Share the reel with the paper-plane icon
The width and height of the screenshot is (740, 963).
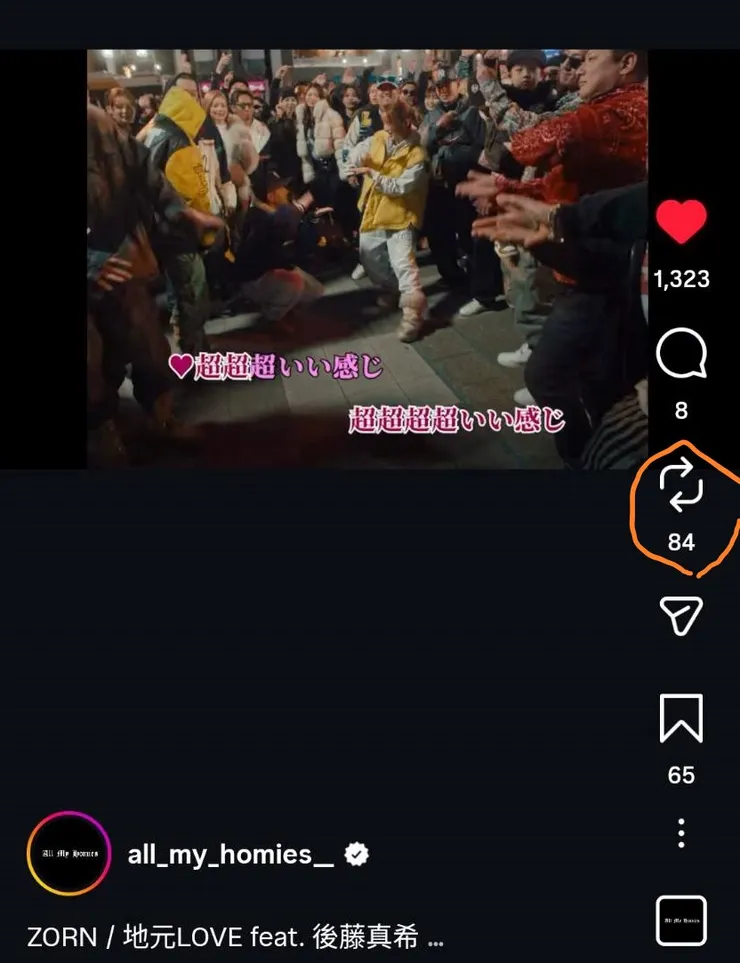(681, 616)
